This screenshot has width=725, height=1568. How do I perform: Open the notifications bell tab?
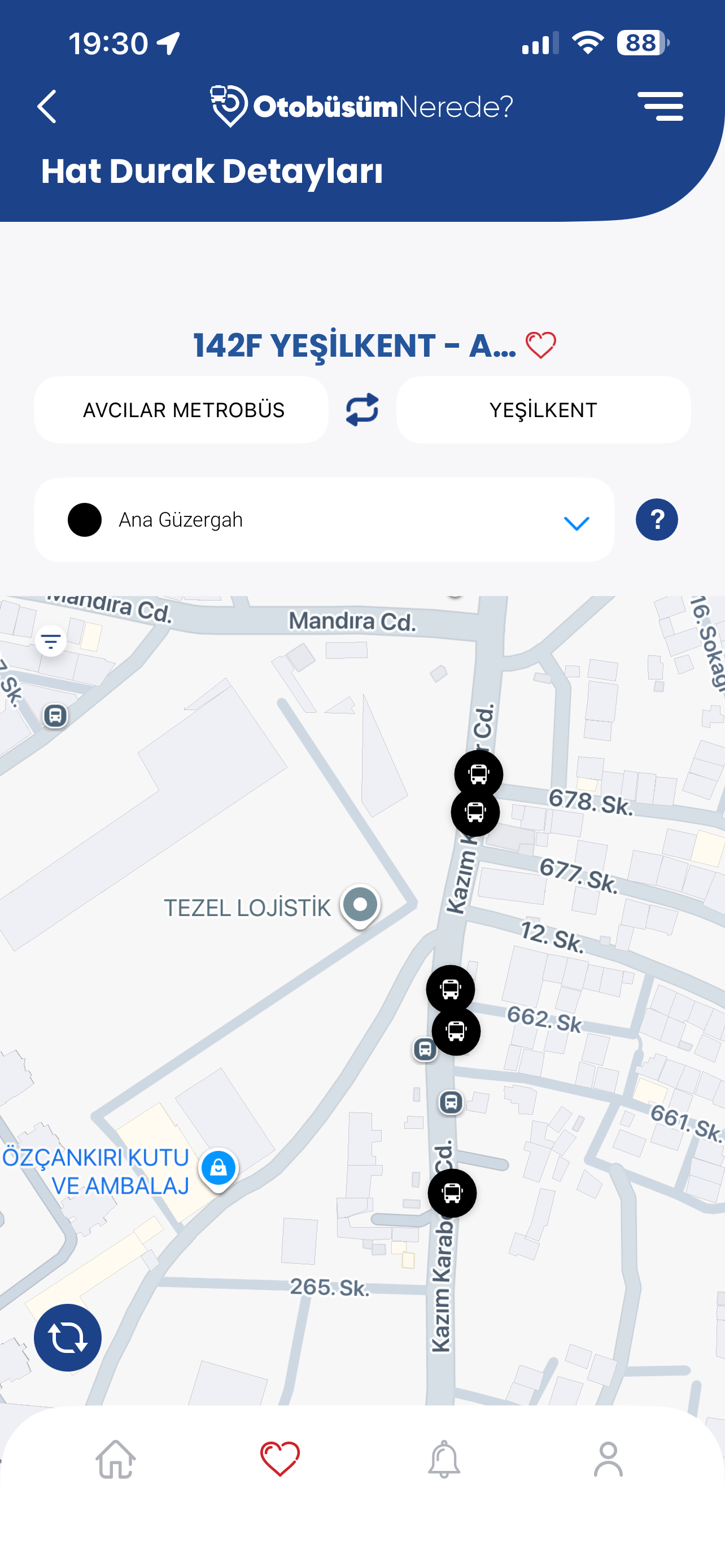click(x=444, y=1458)
